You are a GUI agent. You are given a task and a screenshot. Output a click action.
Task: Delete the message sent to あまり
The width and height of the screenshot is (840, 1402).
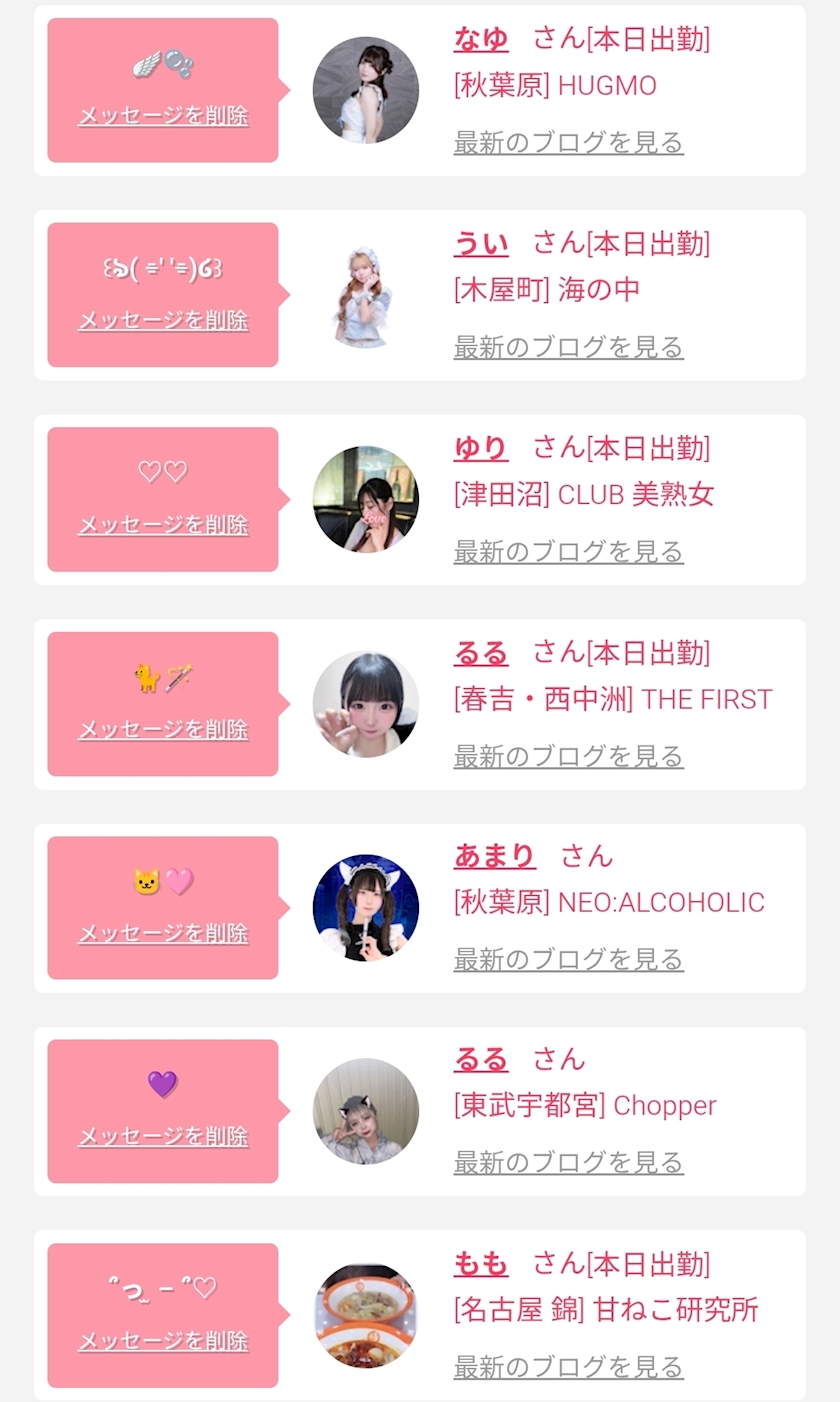click(163, 933)
